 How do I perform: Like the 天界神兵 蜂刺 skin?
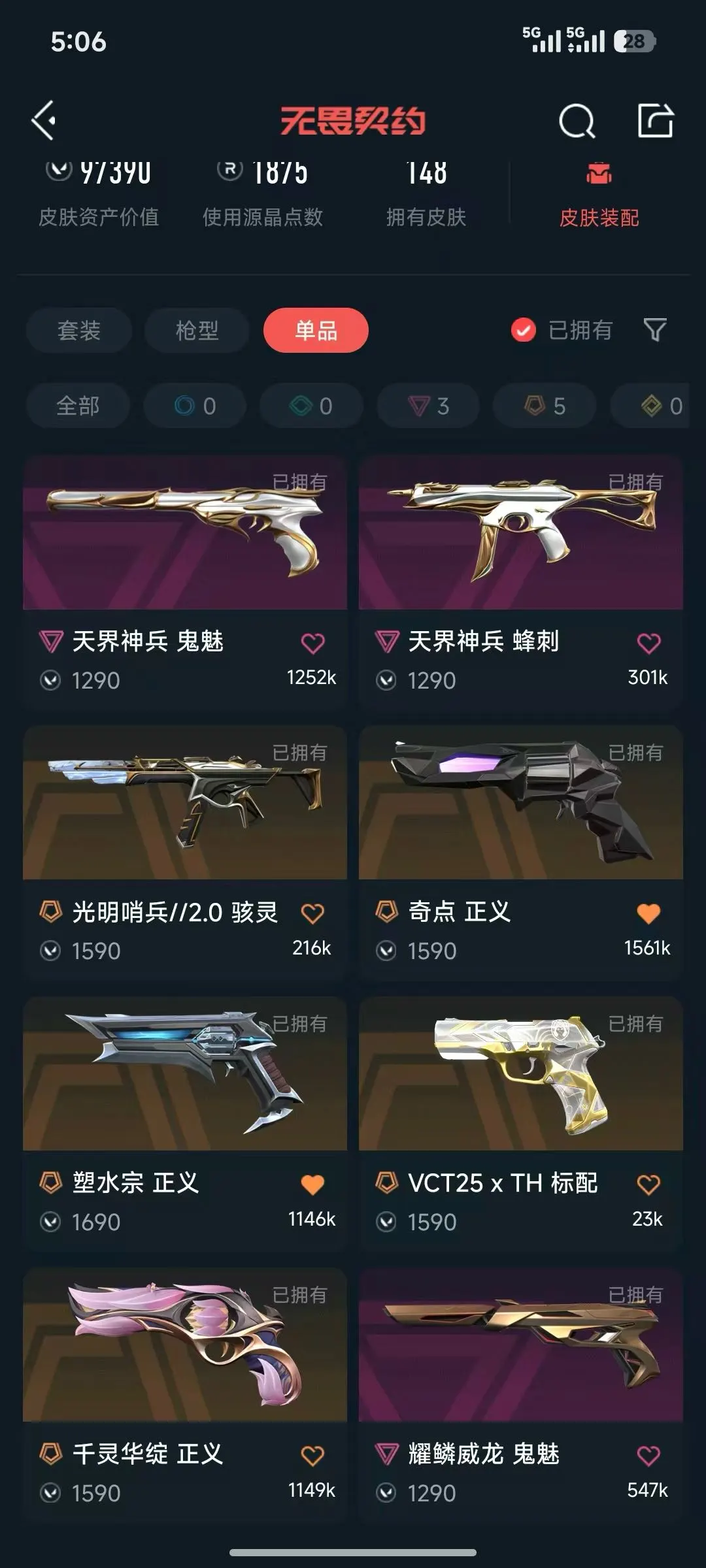[648, 644]
